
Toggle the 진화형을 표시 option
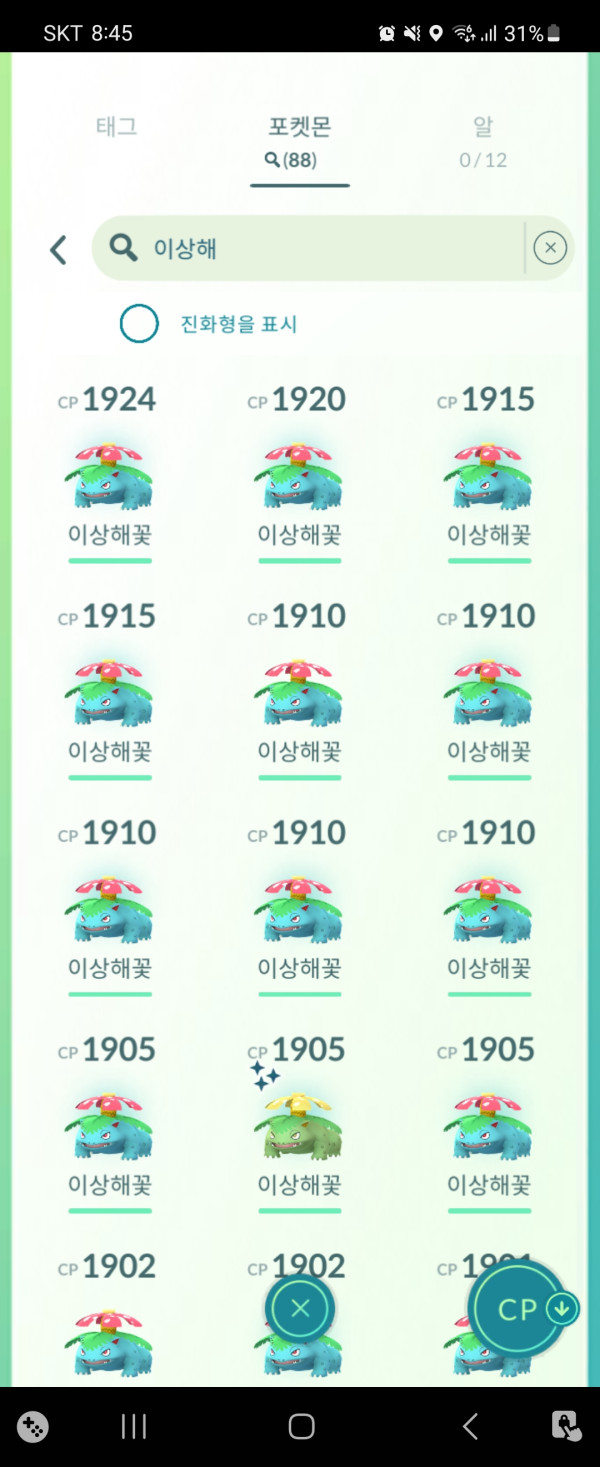pyautogui.click(x=139, y=324)
